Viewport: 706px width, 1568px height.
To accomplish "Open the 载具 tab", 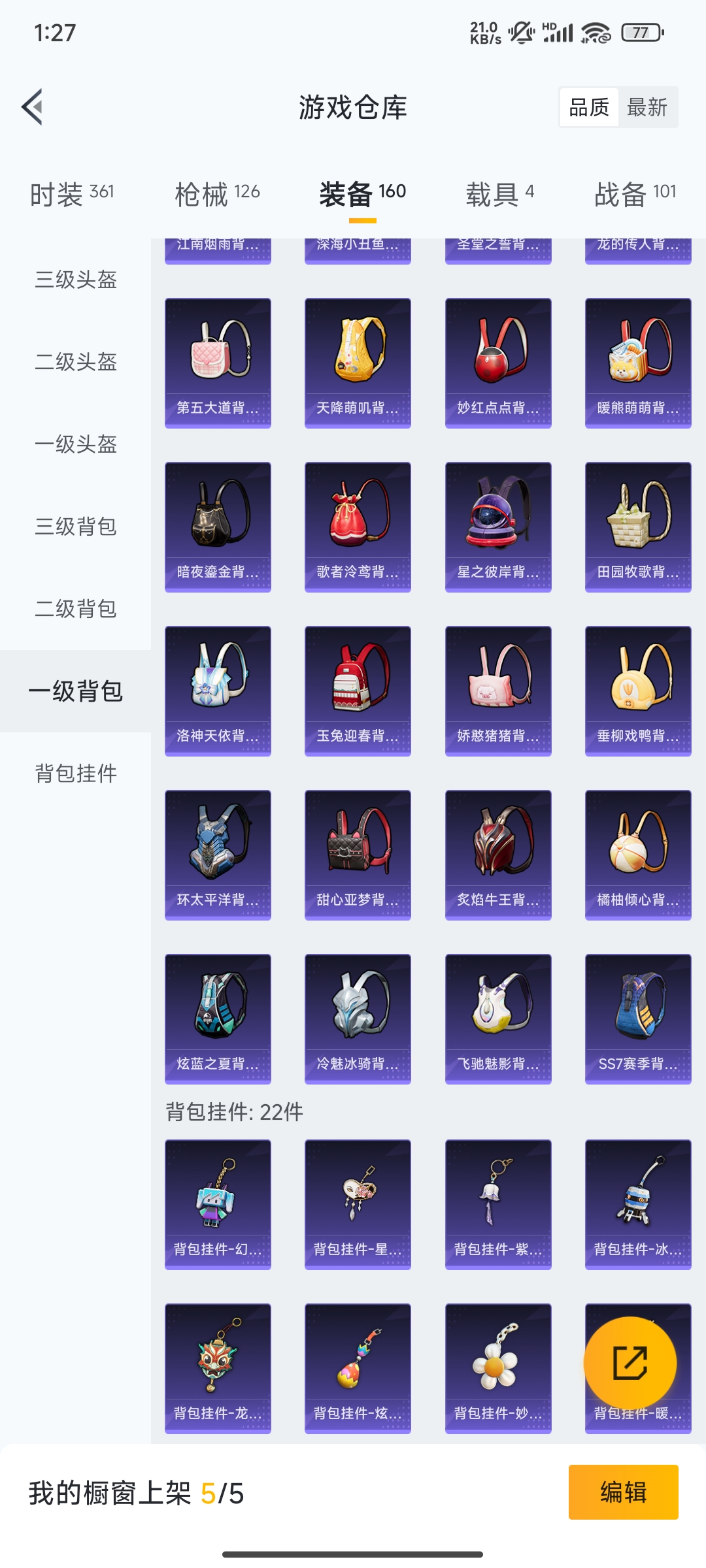I will 500,194.
